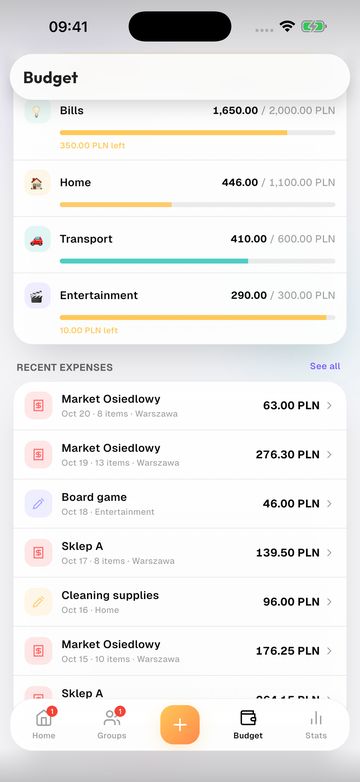Switch to the Groups tab
This screenshot has height=782, width=360.
[112, 724]
